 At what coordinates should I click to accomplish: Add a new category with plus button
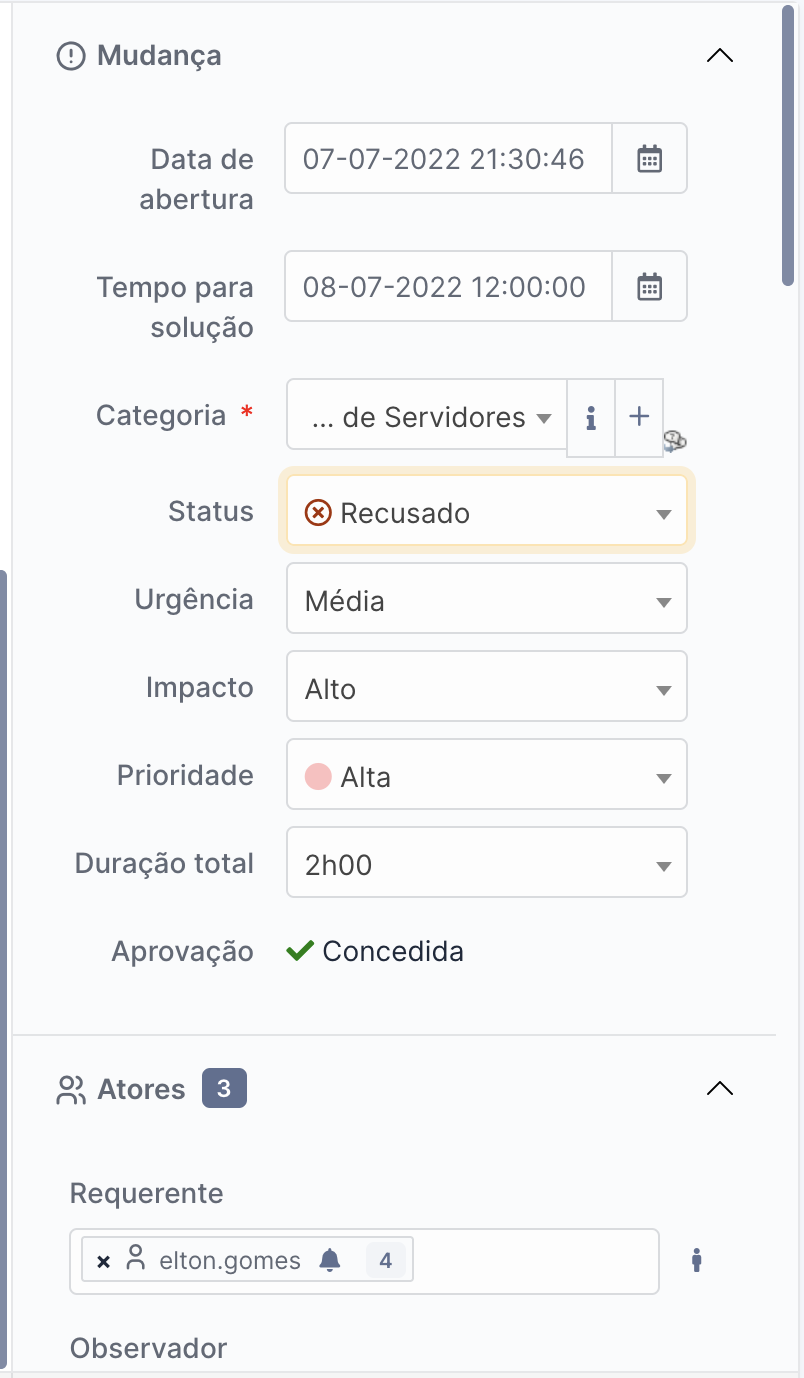[x=639, y=418]
